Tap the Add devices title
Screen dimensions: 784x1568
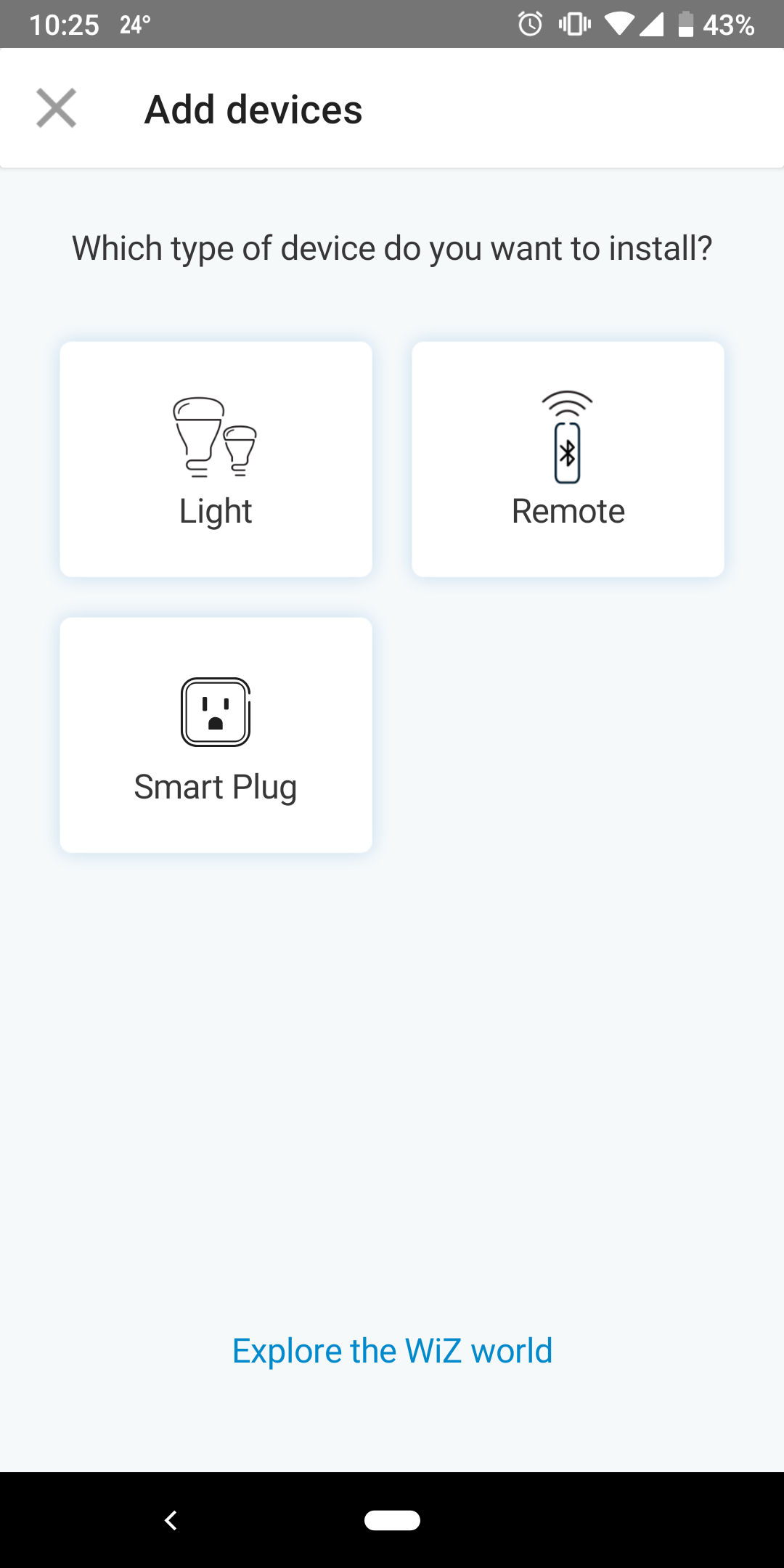pyautogui.click(x=254, y=109)
